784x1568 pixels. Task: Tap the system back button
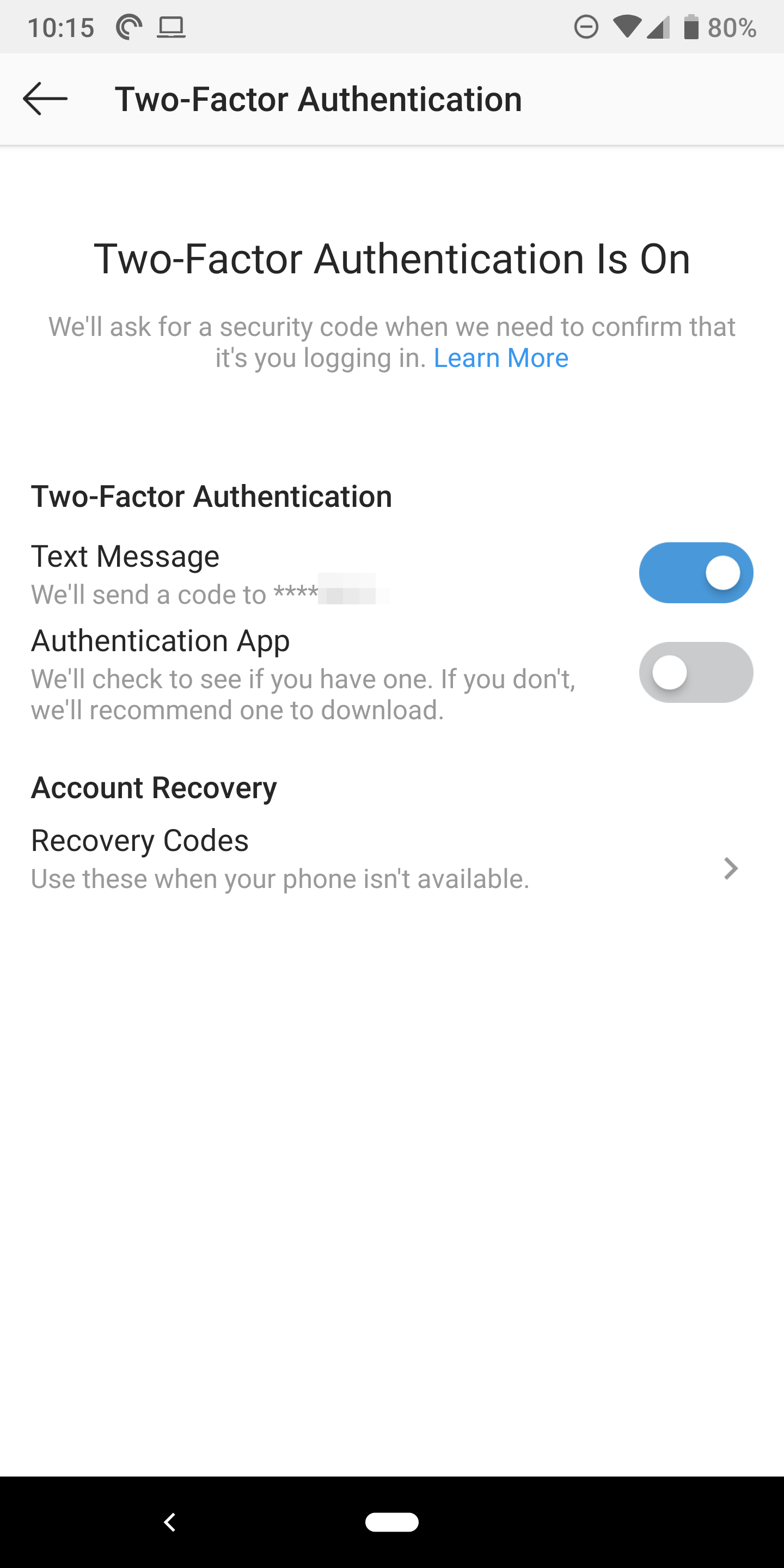(x=170, y=1522)
